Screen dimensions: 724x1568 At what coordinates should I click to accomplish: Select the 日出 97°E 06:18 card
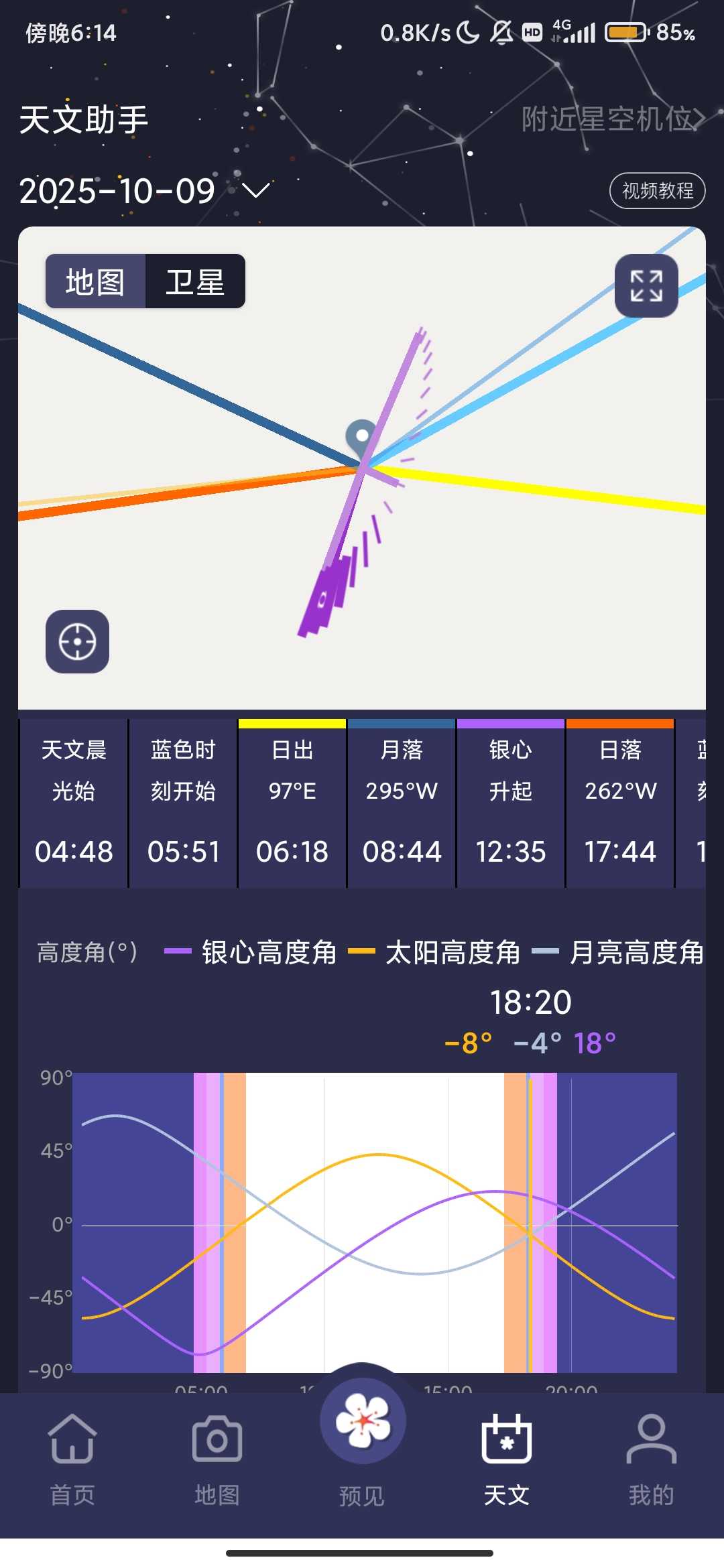[x=292, y=804]
